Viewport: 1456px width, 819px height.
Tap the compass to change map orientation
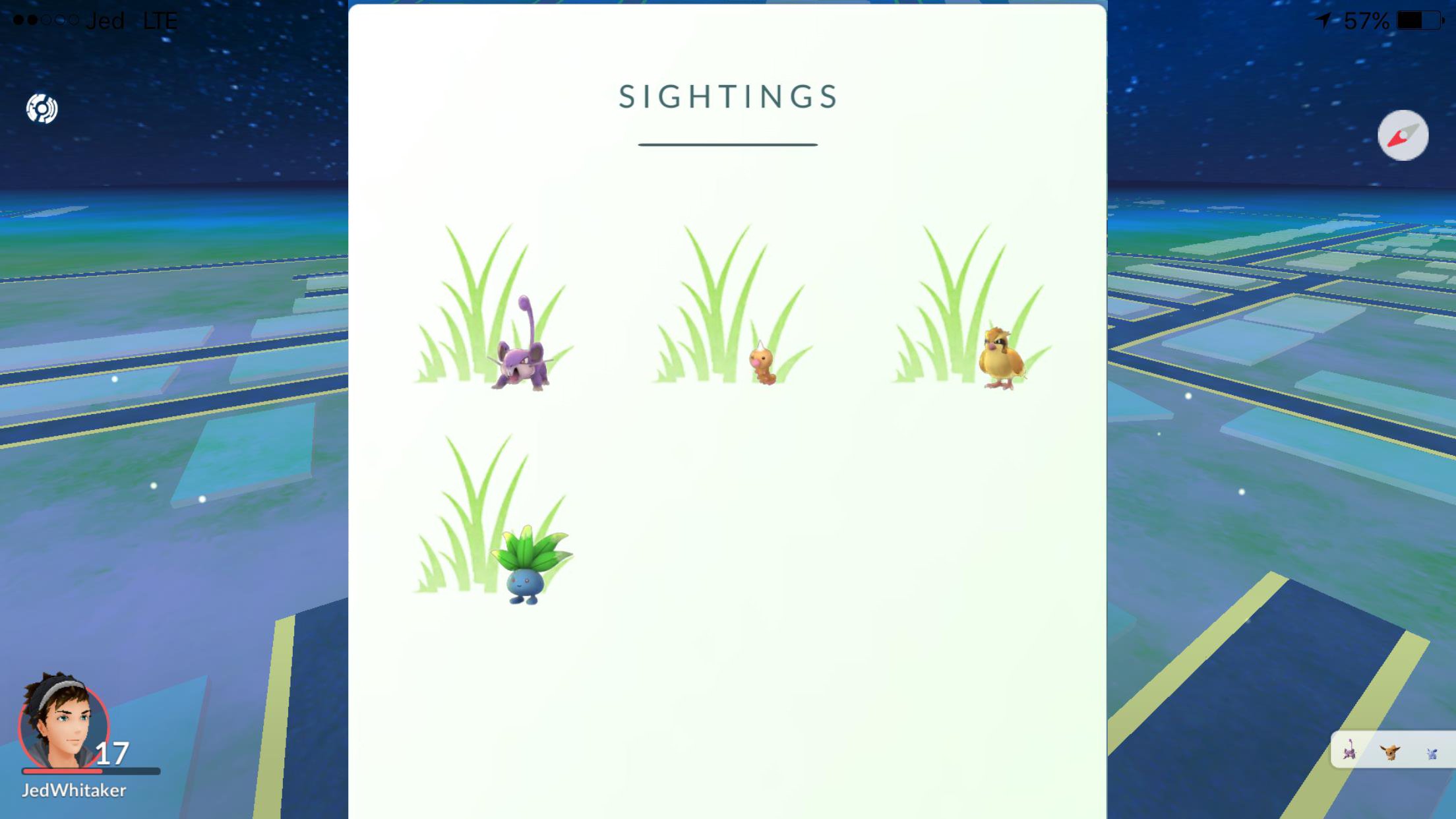(x=1403, y=135)
